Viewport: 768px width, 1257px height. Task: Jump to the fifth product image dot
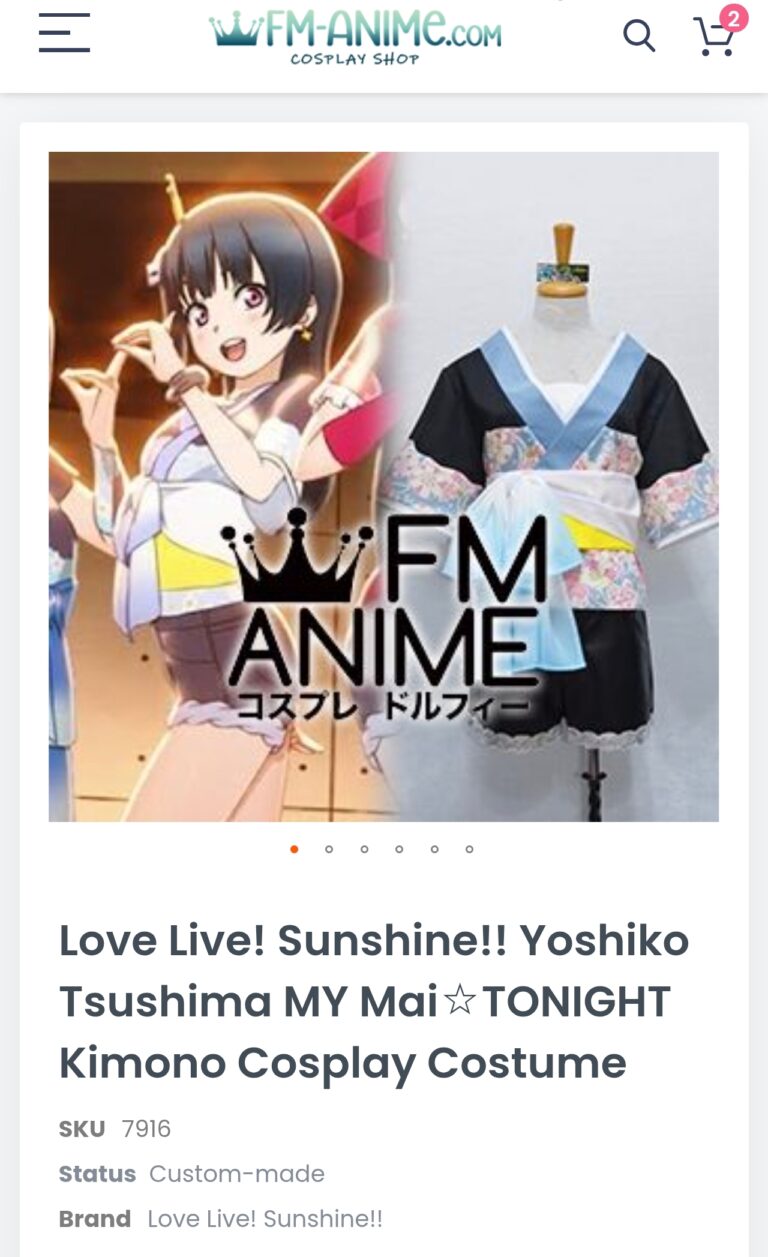tap(434, 849)
